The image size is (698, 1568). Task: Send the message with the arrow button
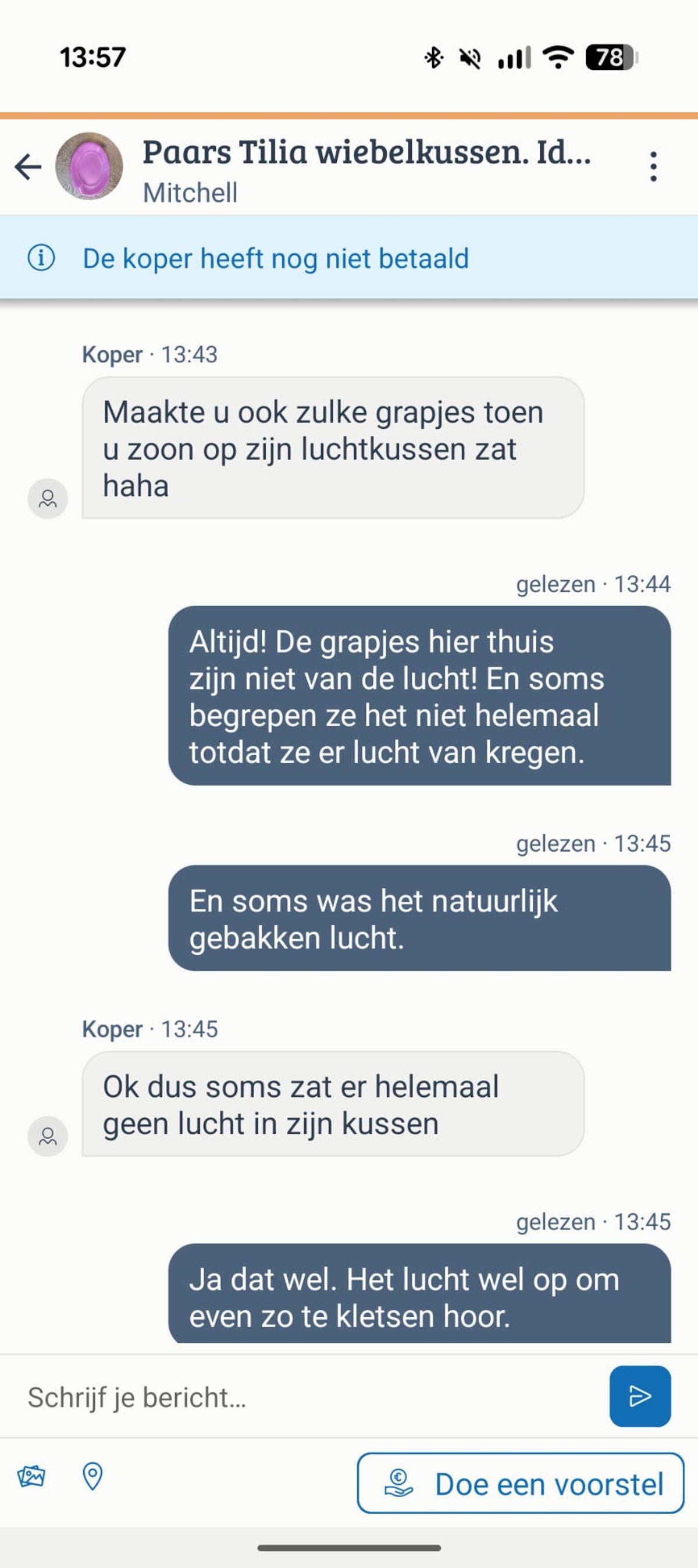[640, 1396]
